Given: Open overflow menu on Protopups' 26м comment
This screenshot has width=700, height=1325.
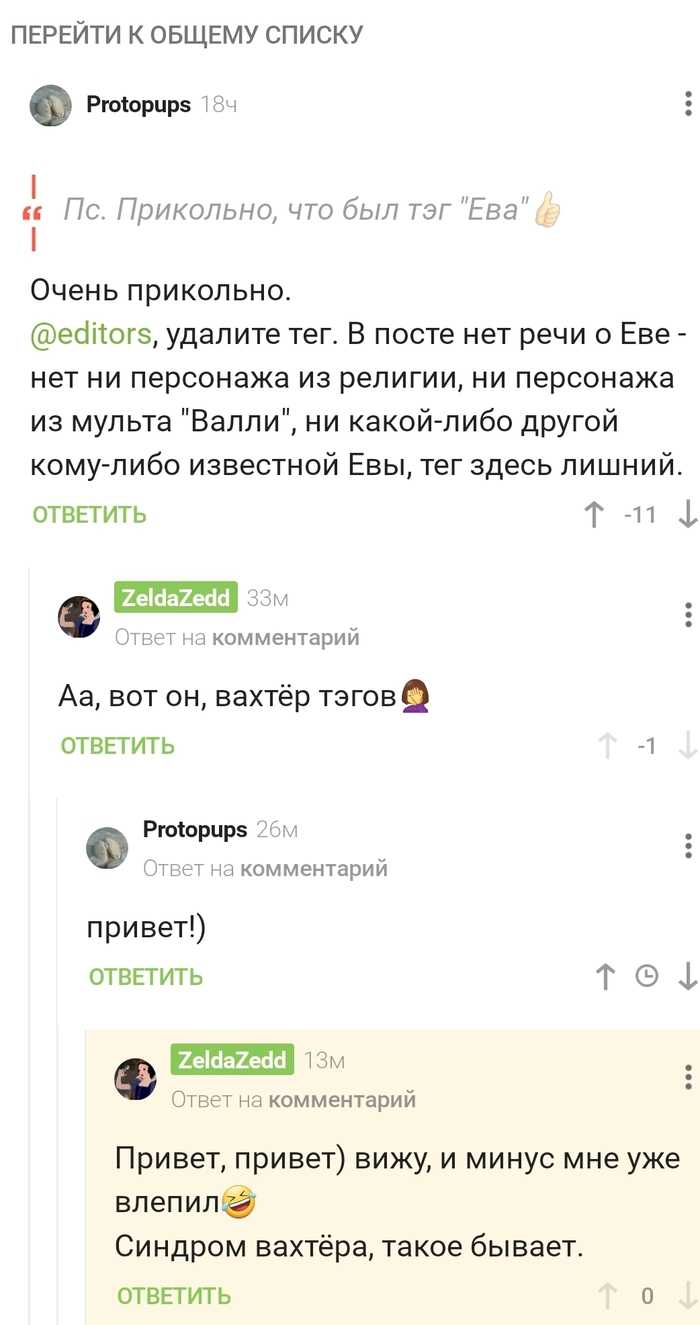Looking at the screenshot, I should (x=688, y=845).
